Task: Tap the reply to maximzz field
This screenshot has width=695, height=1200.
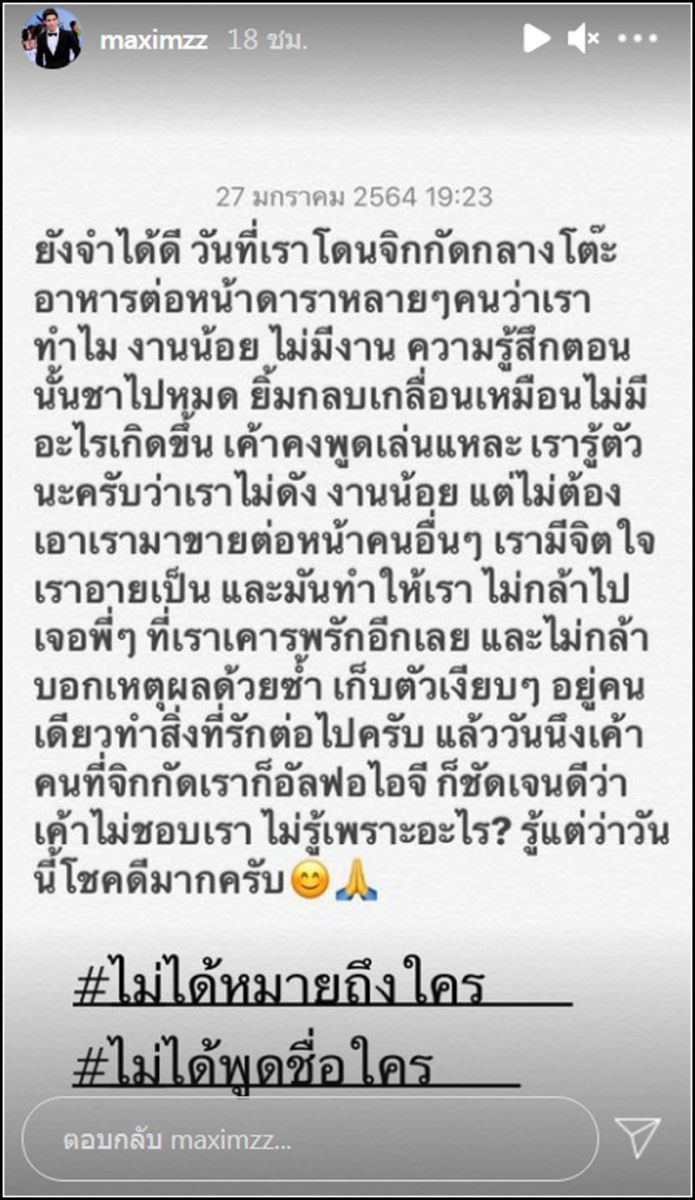Action: click(310, 1139)
